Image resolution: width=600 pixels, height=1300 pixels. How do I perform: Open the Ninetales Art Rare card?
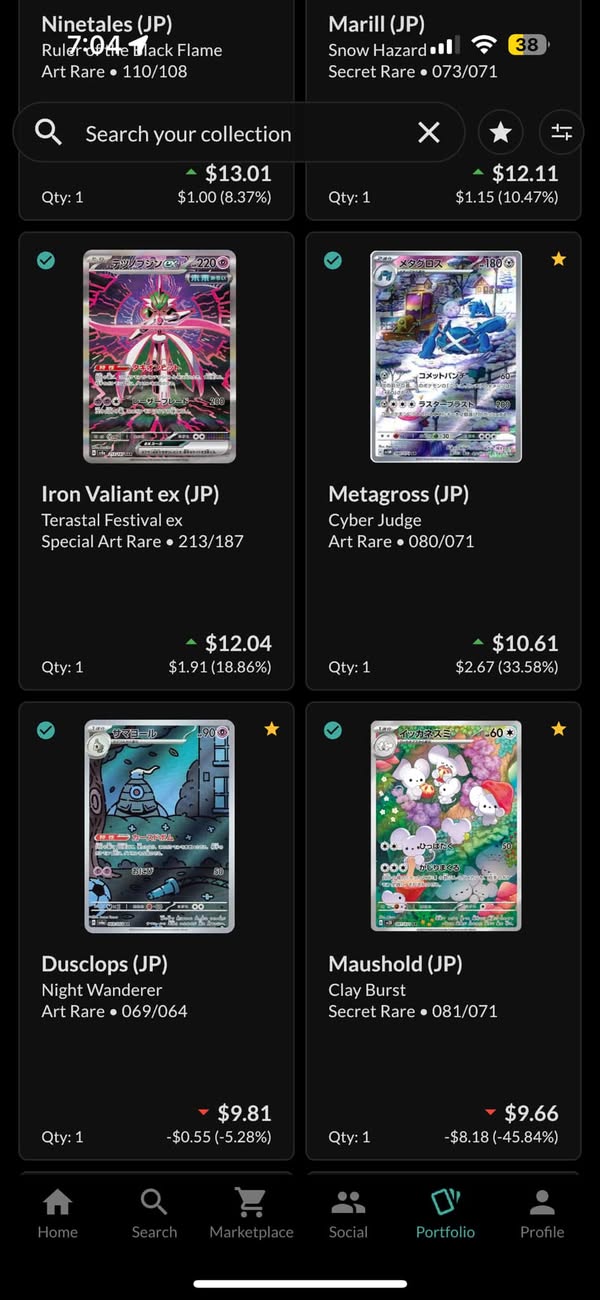[156, 110]
